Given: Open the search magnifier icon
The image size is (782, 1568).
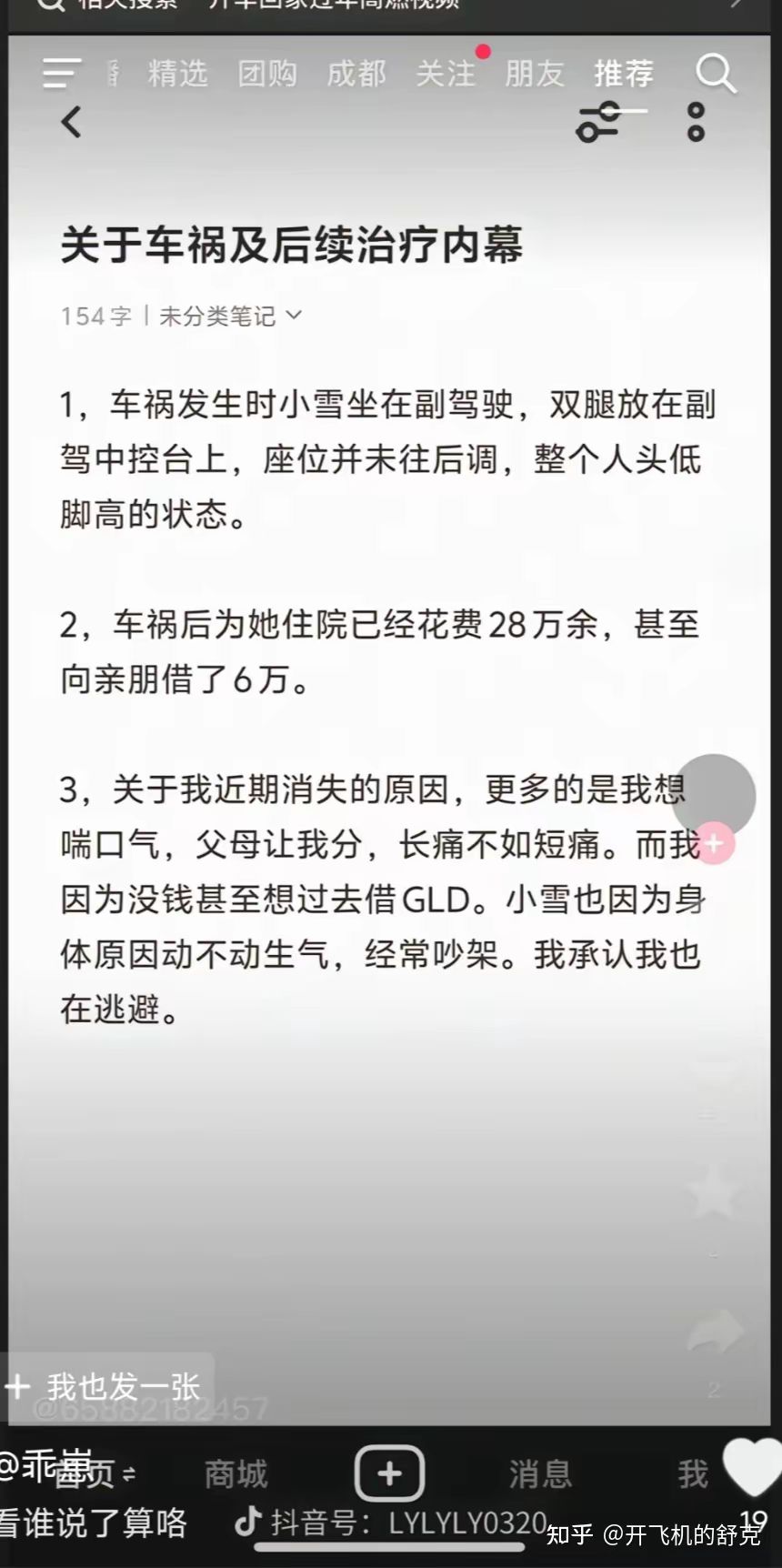Looking at the screenshot, I should (716, 73).
